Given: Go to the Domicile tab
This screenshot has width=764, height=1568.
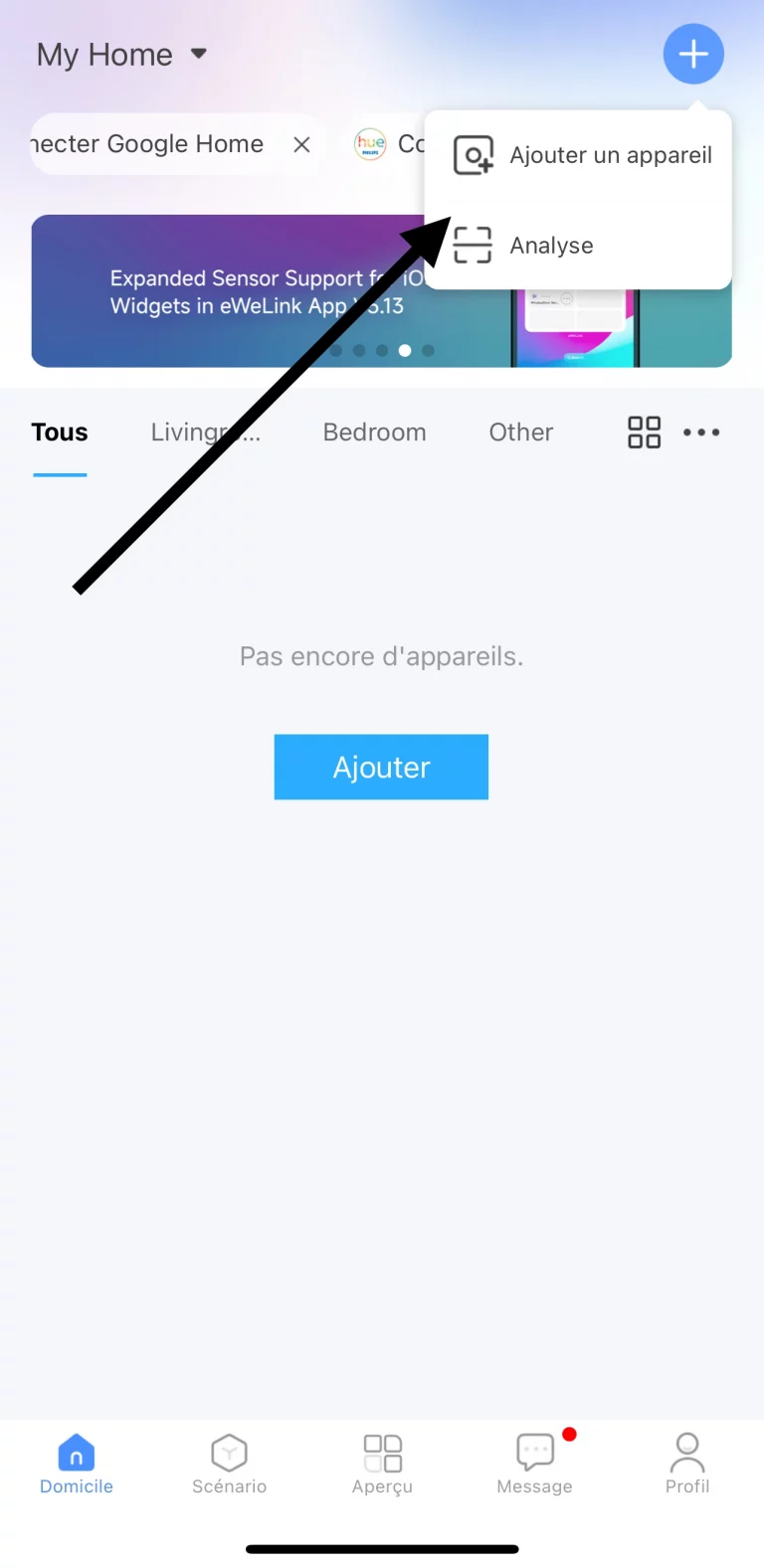Looking at the screenshot, I should click(x=77, y=1464).
